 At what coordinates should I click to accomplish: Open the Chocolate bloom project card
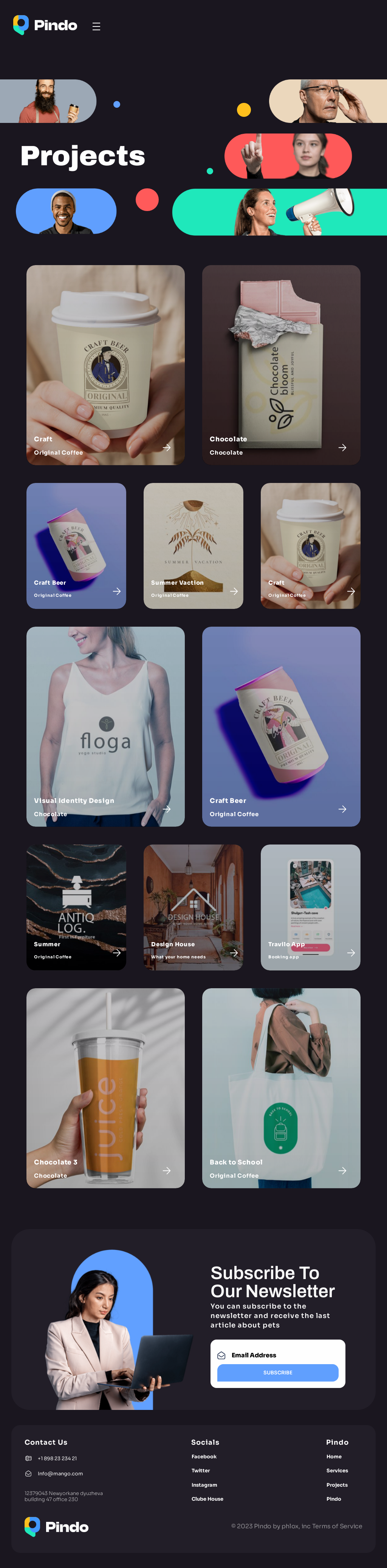pos(280,365)
